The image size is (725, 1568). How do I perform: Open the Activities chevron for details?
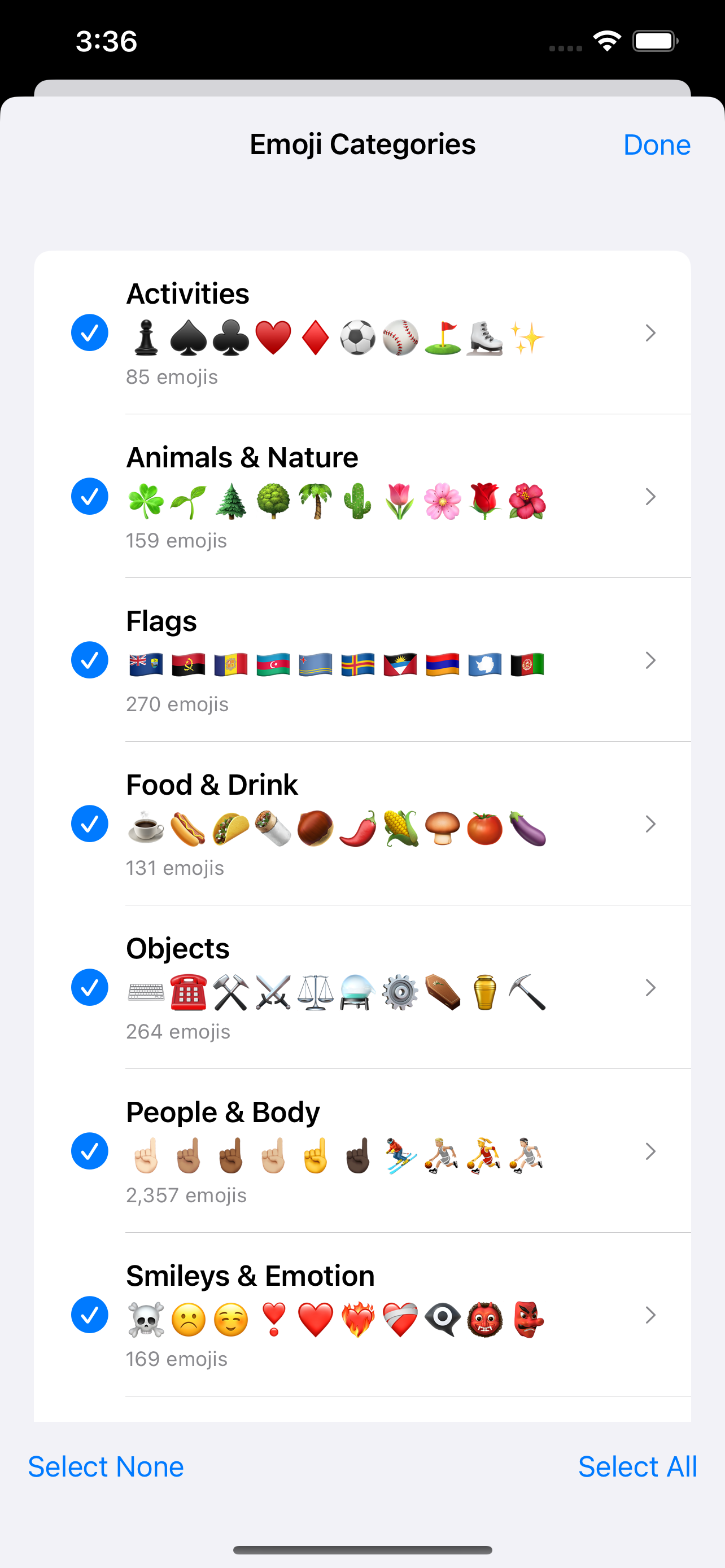pyautogui.click(x=650, y=333)
